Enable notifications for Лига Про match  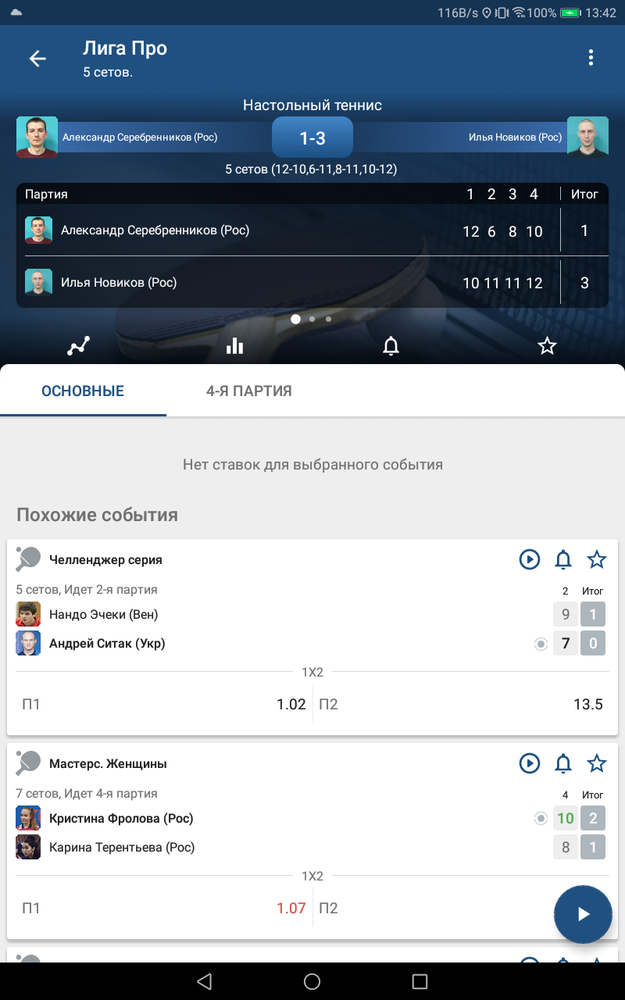pos(391,346)
